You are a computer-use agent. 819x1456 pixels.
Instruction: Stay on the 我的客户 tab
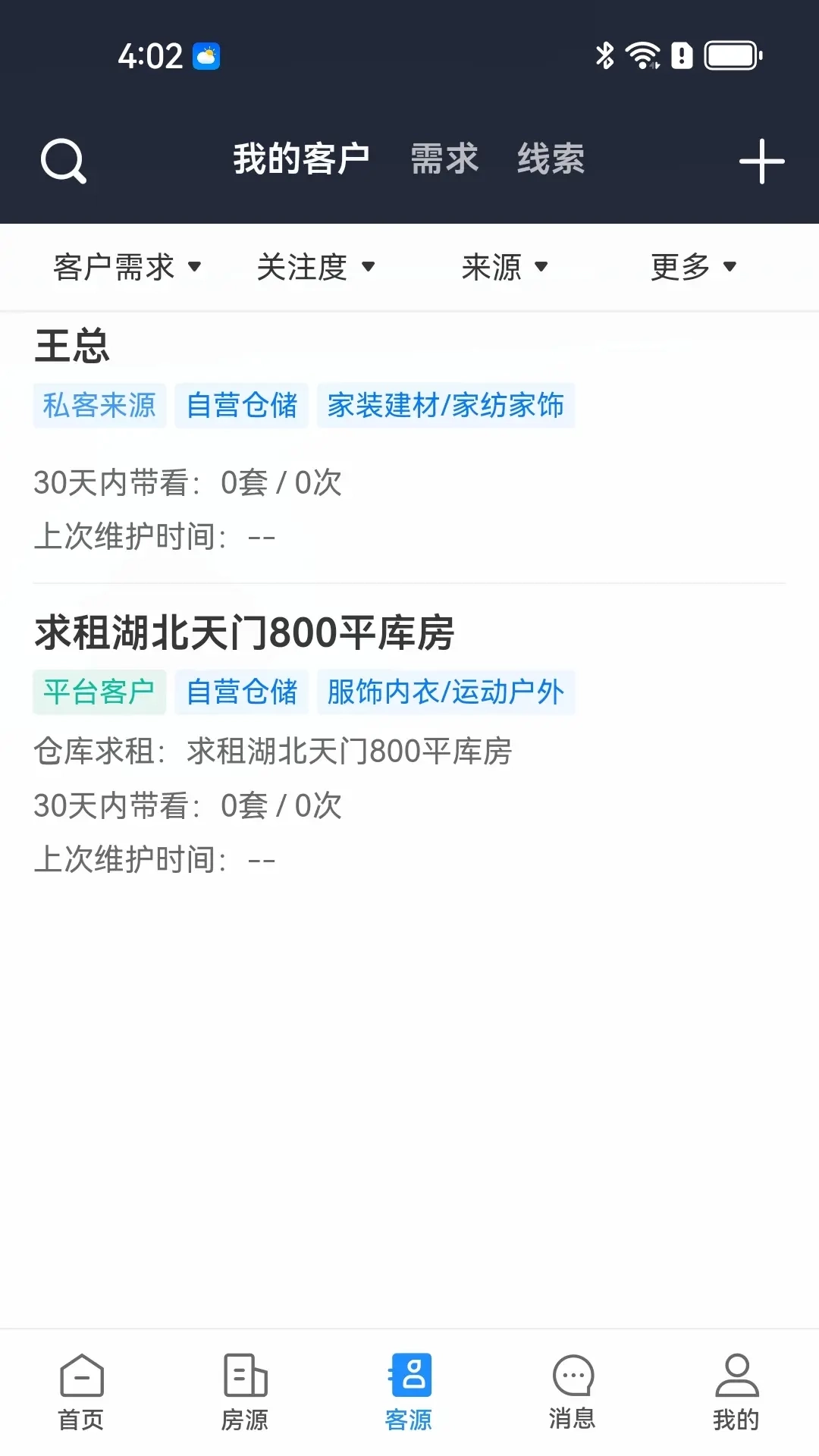coord(300,158)
